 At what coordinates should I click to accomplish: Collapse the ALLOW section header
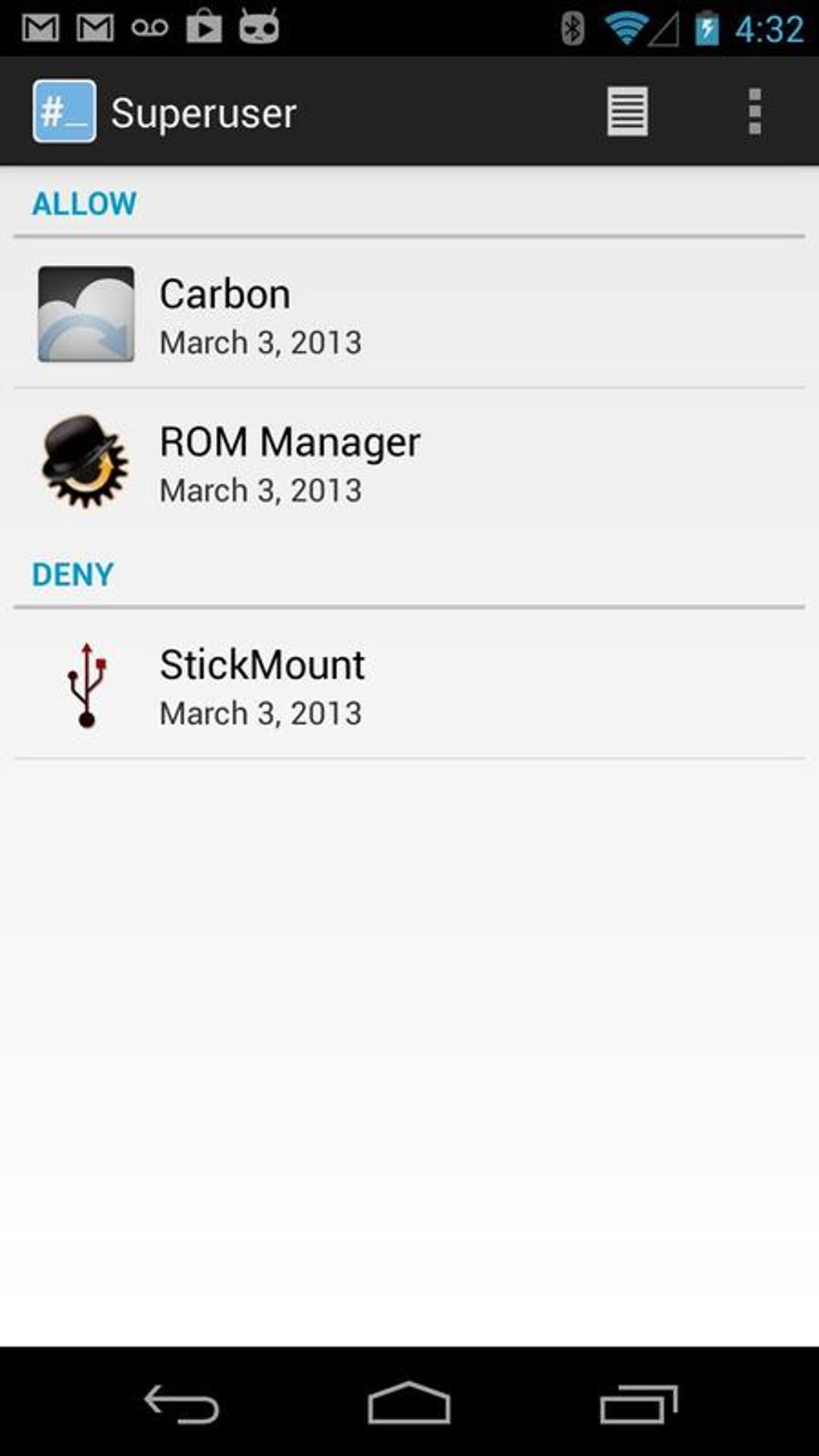[84, 203]
